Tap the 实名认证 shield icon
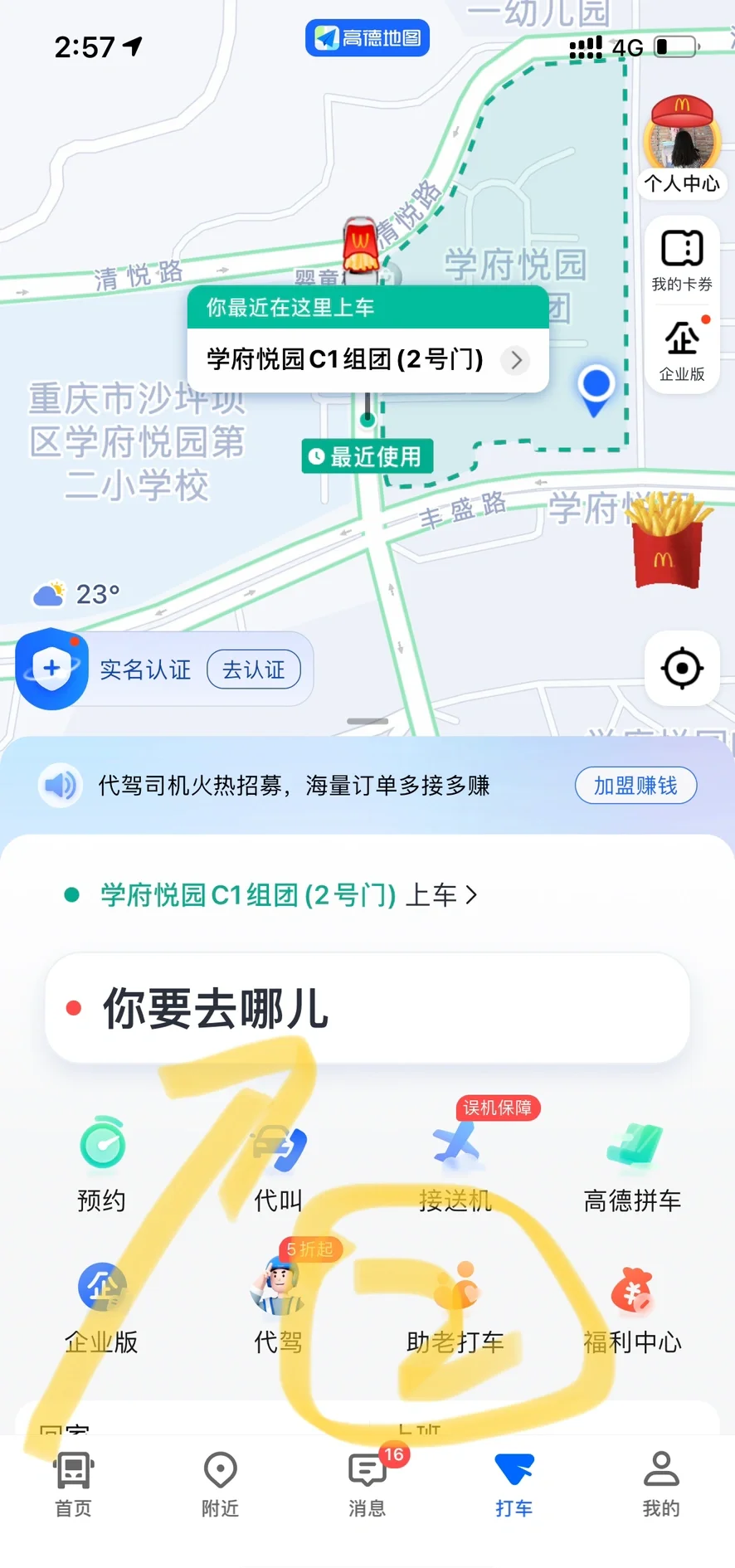 (x=51, y=668)
